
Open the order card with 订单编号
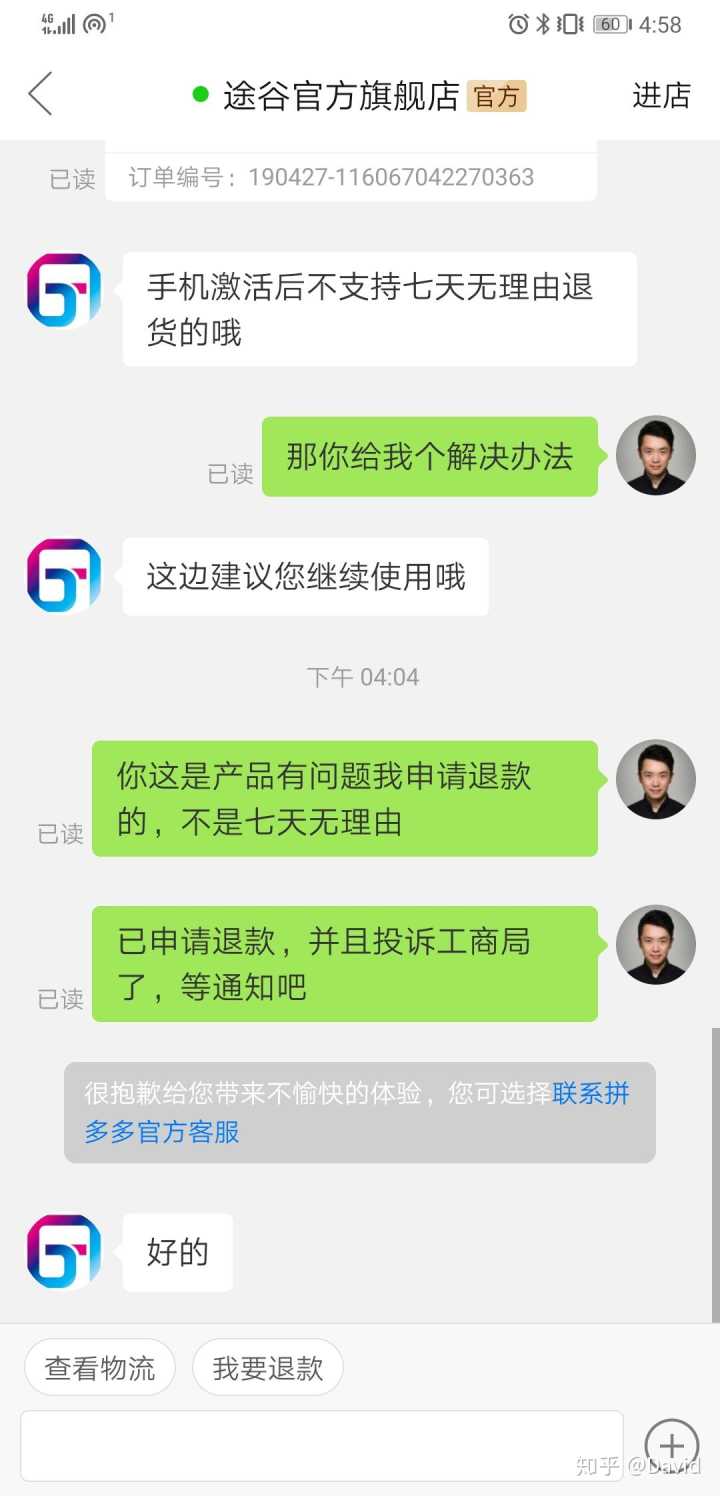pyautogui.click(x=350, y=176)
